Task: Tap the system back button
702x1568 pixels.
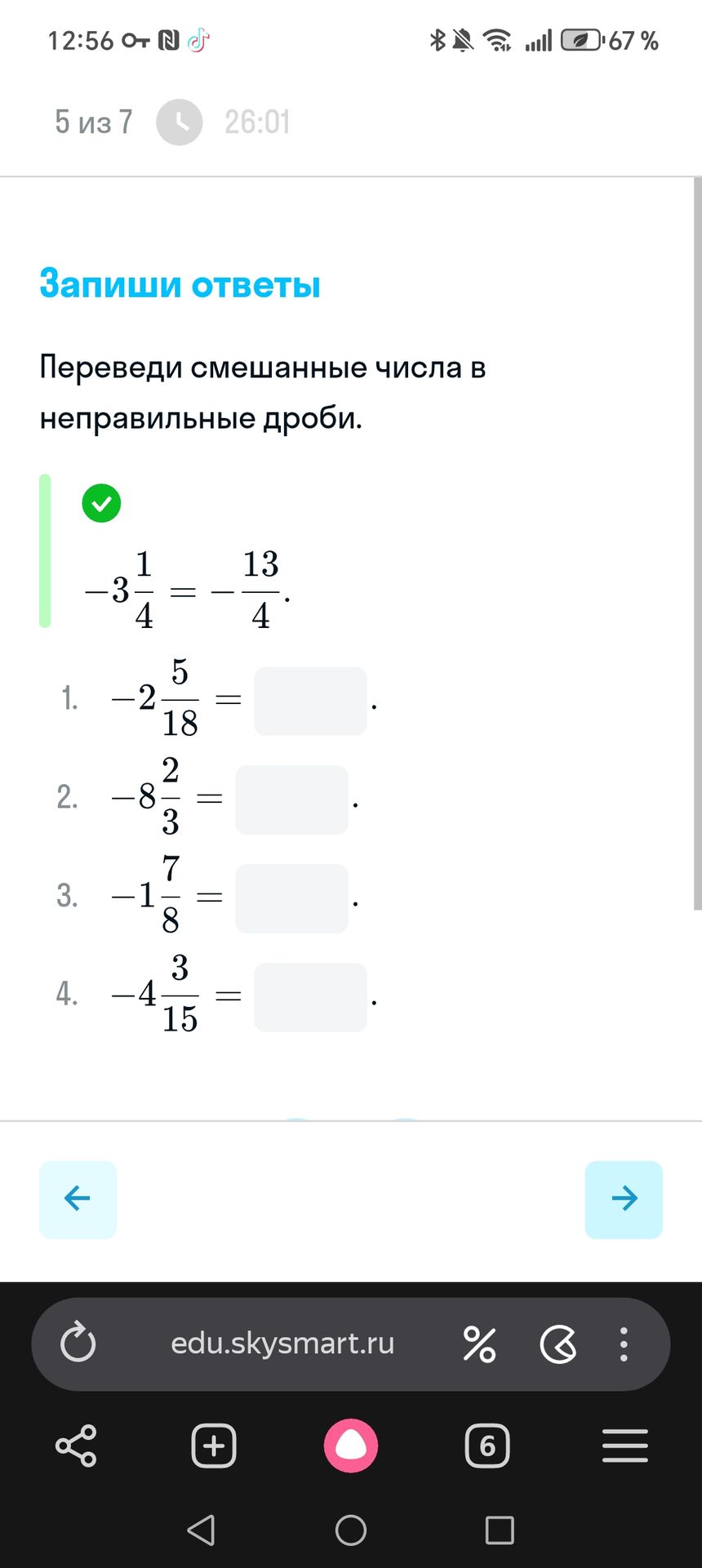Action: 202,1530
